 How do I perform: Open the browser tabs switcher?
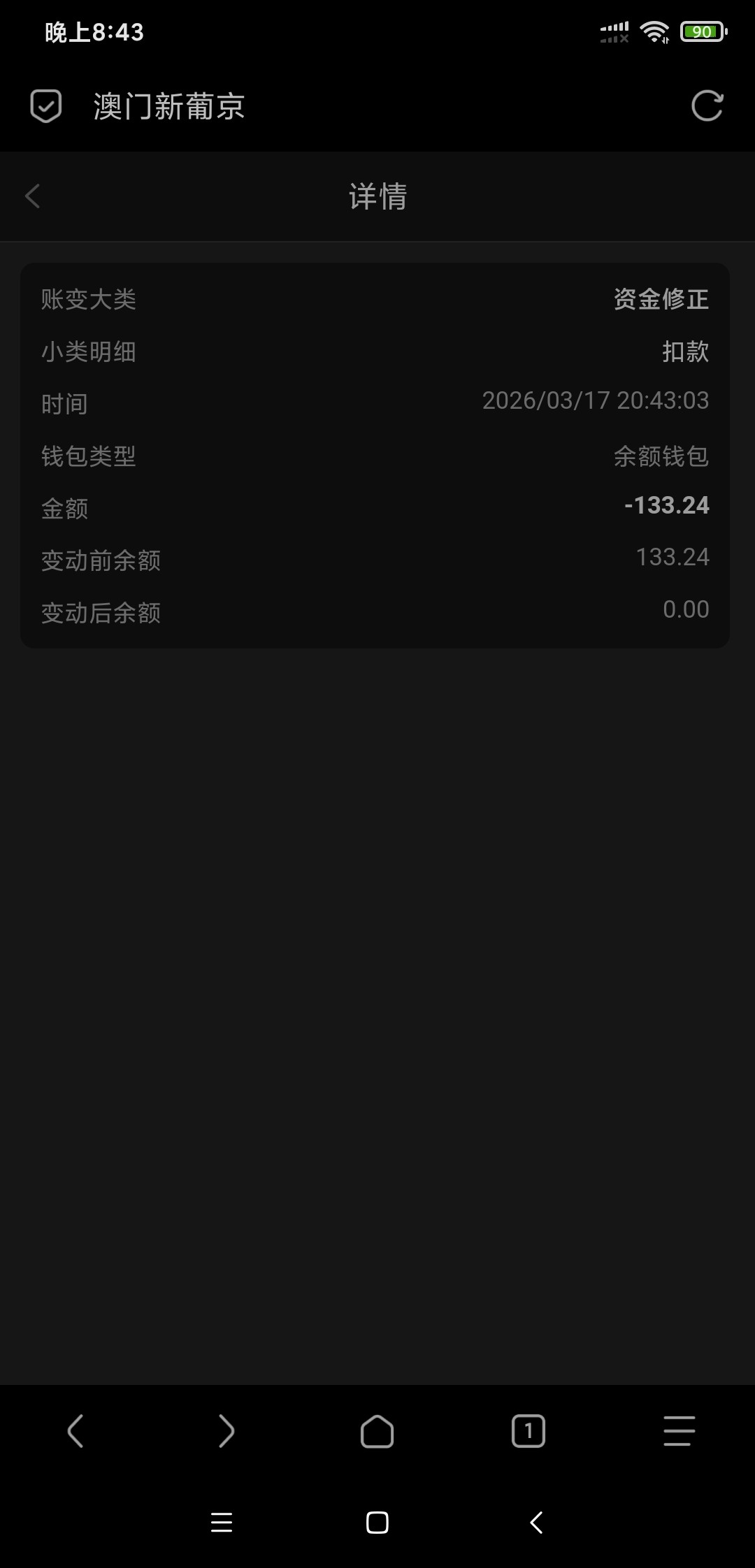(528, 1431)
